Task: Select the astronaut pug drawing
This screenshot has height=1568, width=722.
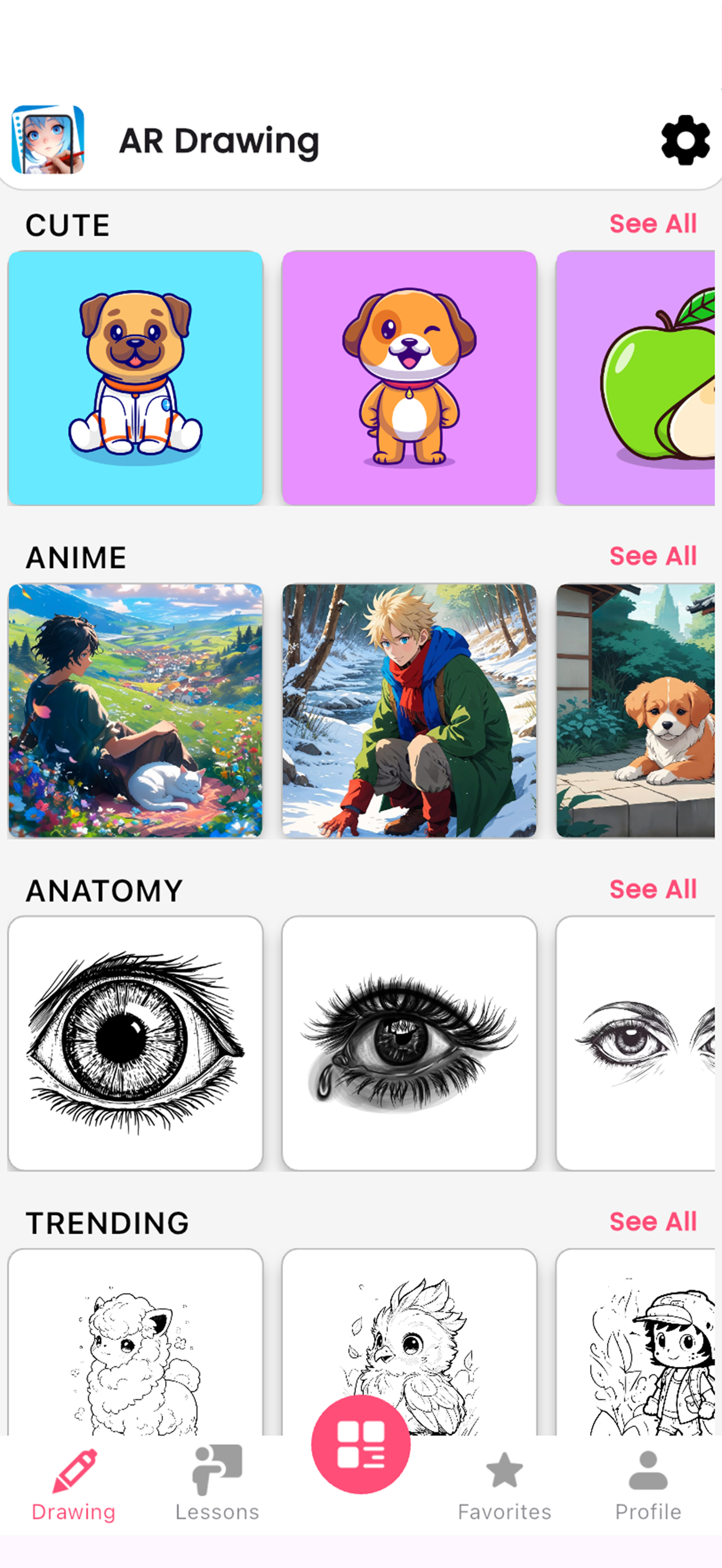Action: (x=136, y=376)
